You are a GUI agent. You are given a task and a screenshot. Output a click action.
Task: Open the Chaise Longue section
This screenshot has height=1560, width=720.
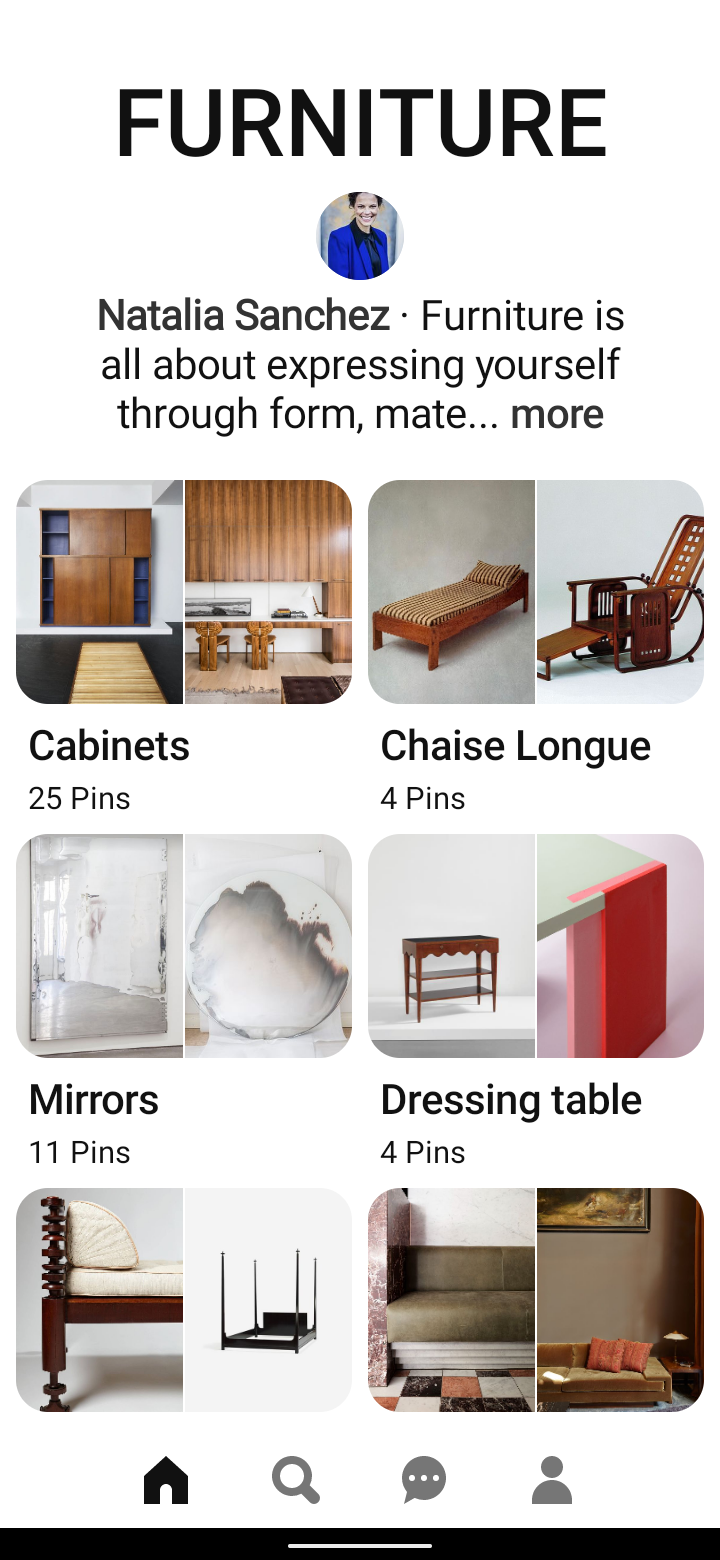tap(536, 592)
